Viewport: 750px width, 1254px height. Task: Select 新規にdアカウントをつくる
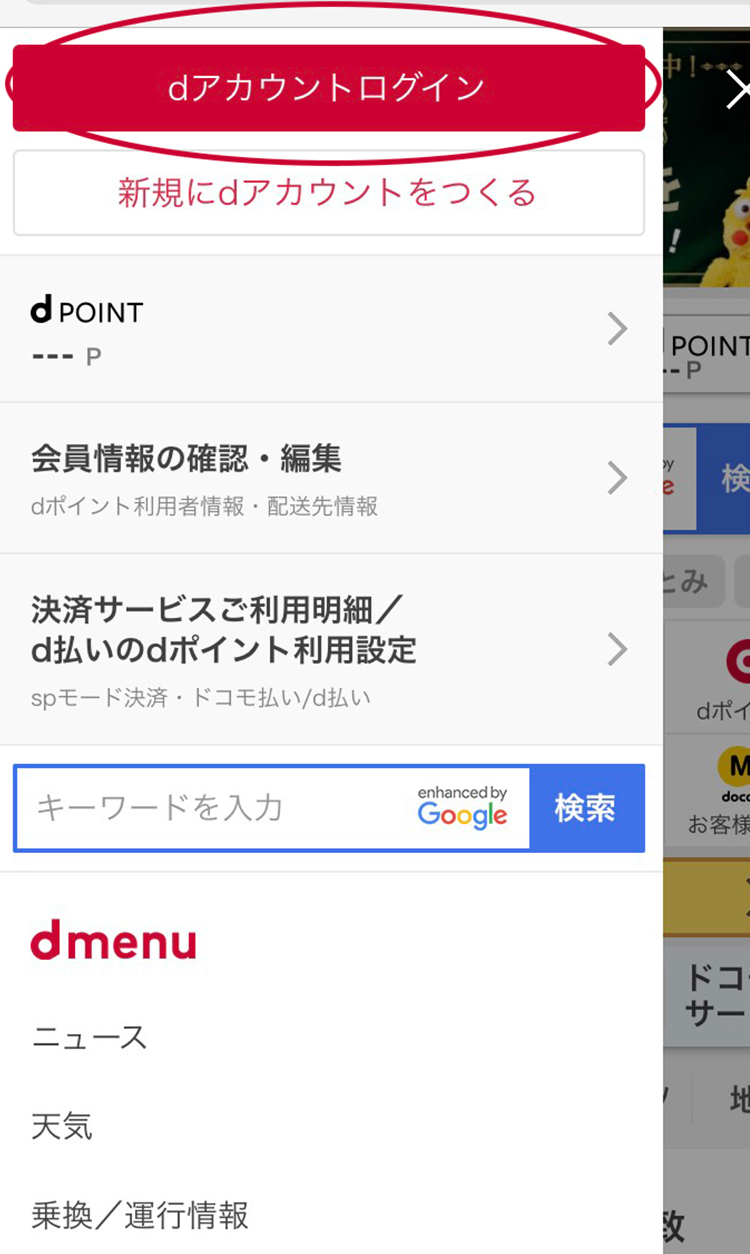click(x=328, y=192)
